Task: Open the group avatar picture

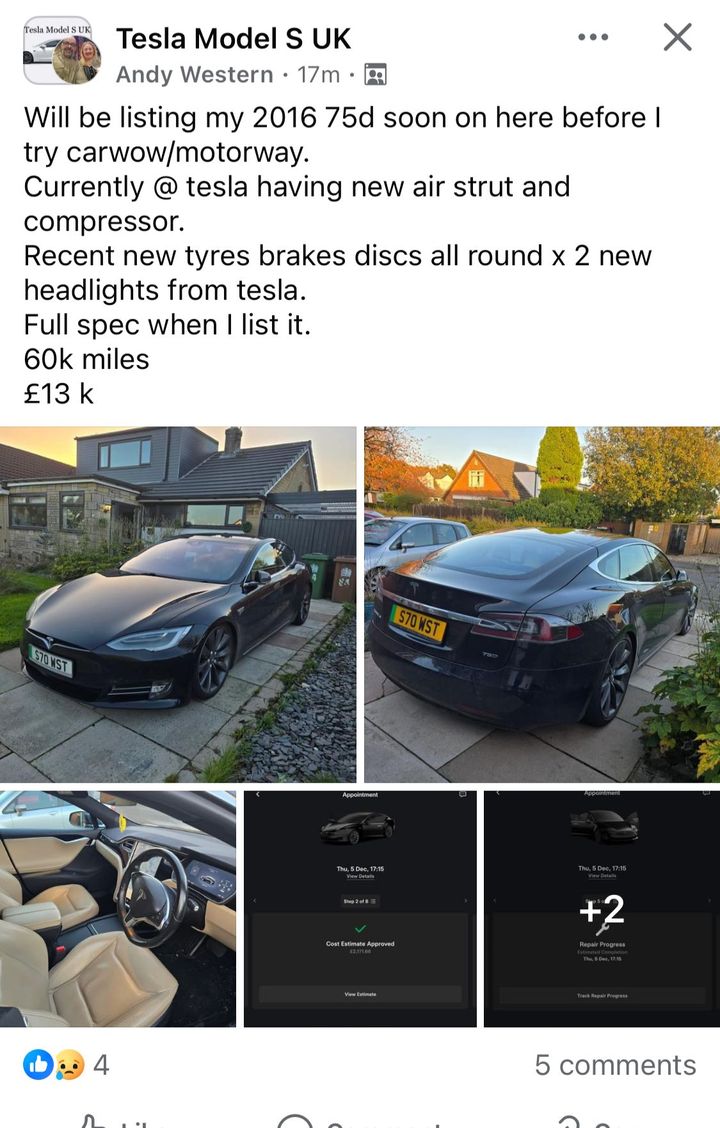Action: tap(57, 50)
